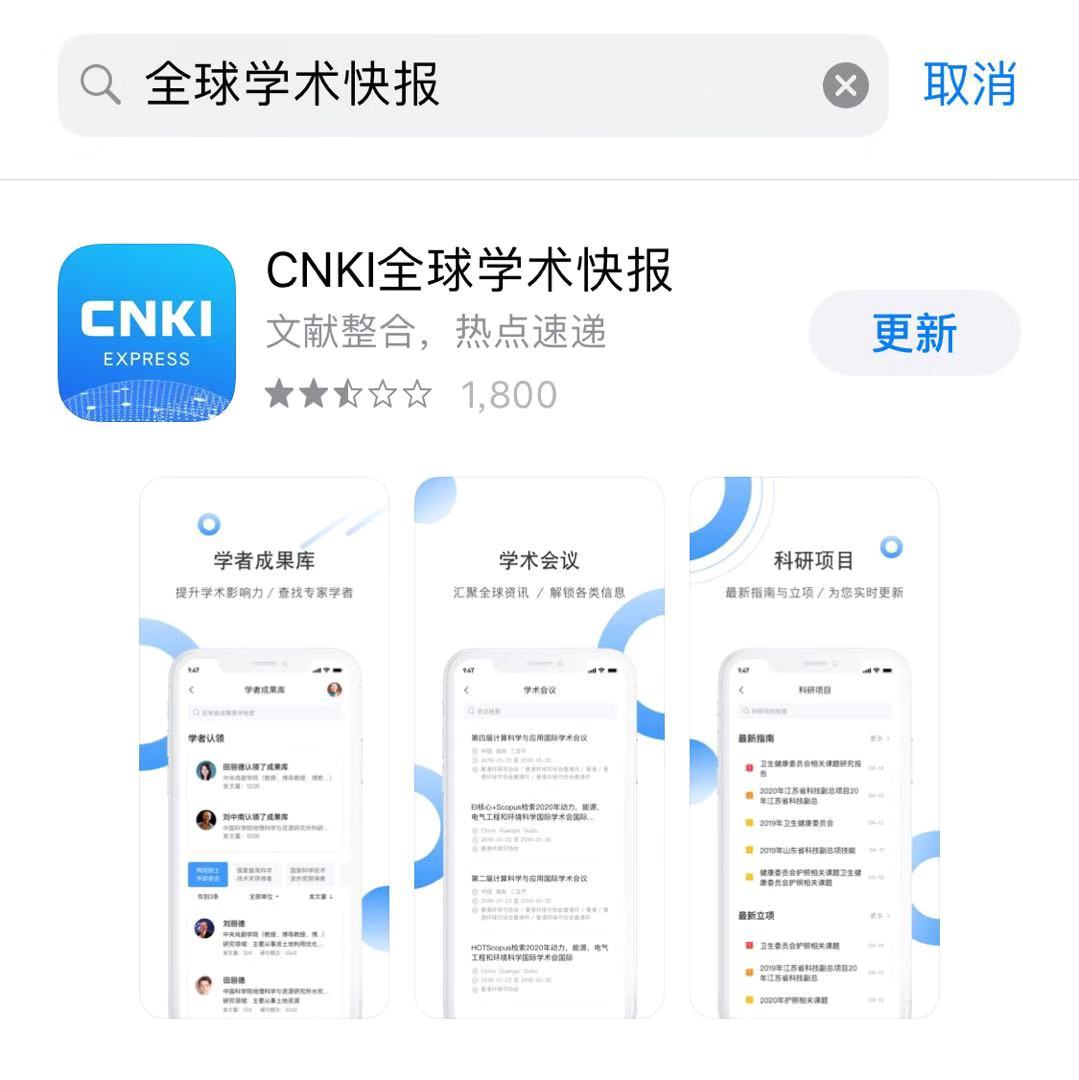The image size is (1079, 1080).
Task: Open the 学术会议 preview screenshot
Action: coord(539,747)
